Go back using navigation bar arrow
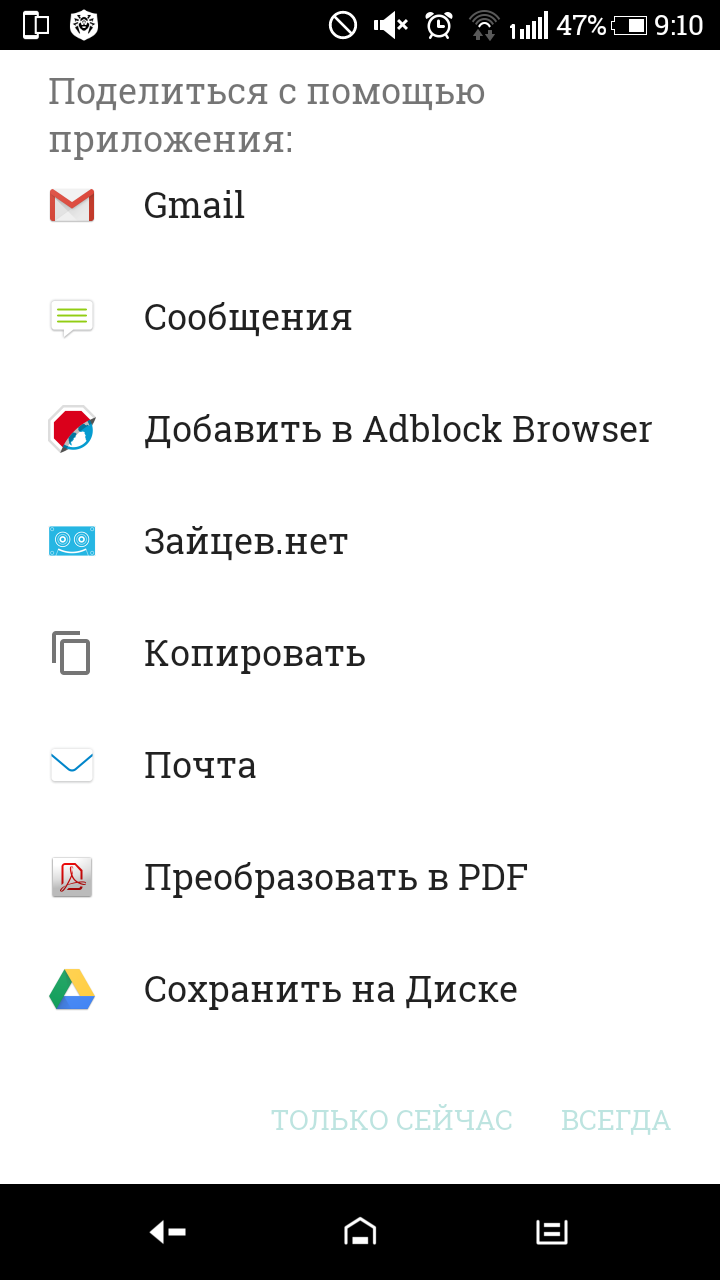This screenshot has width=720, height=1280. 167,1232
